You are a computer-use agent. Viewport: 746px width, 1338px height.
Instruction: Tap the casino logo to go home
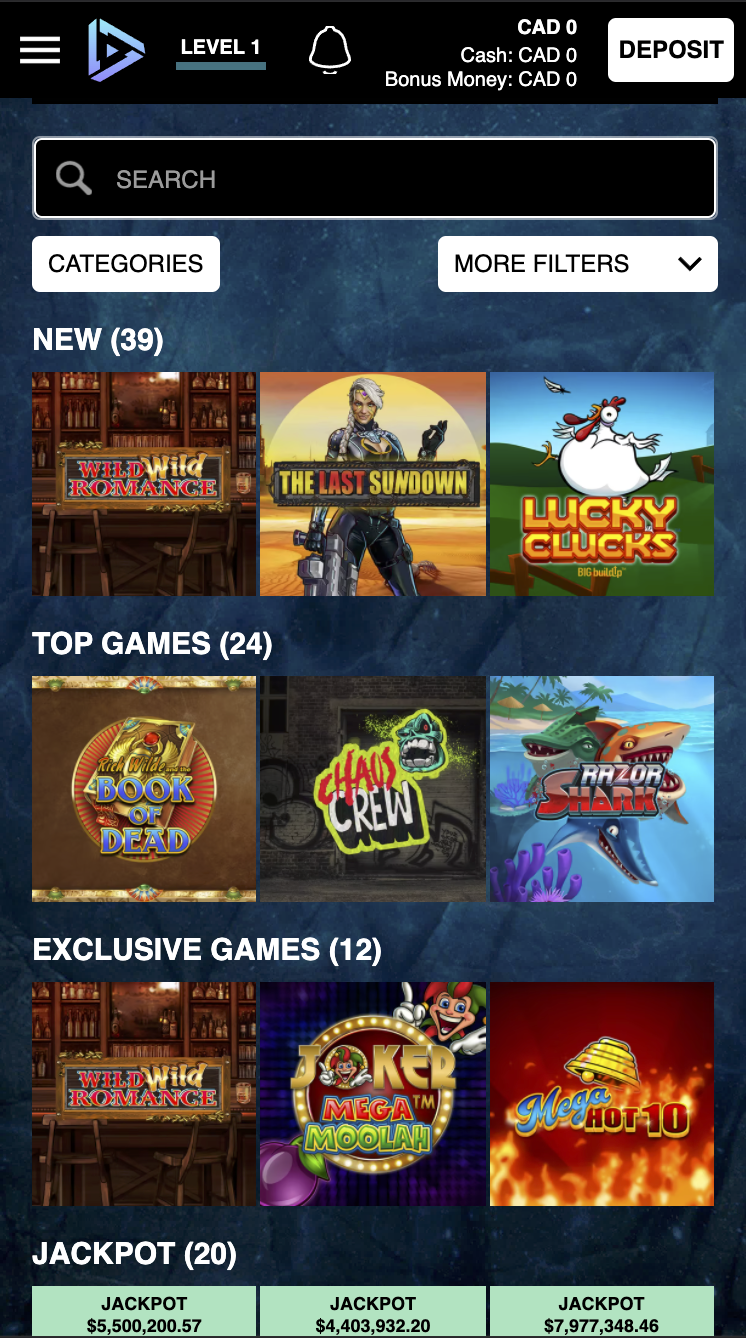[x=116, y=49]
